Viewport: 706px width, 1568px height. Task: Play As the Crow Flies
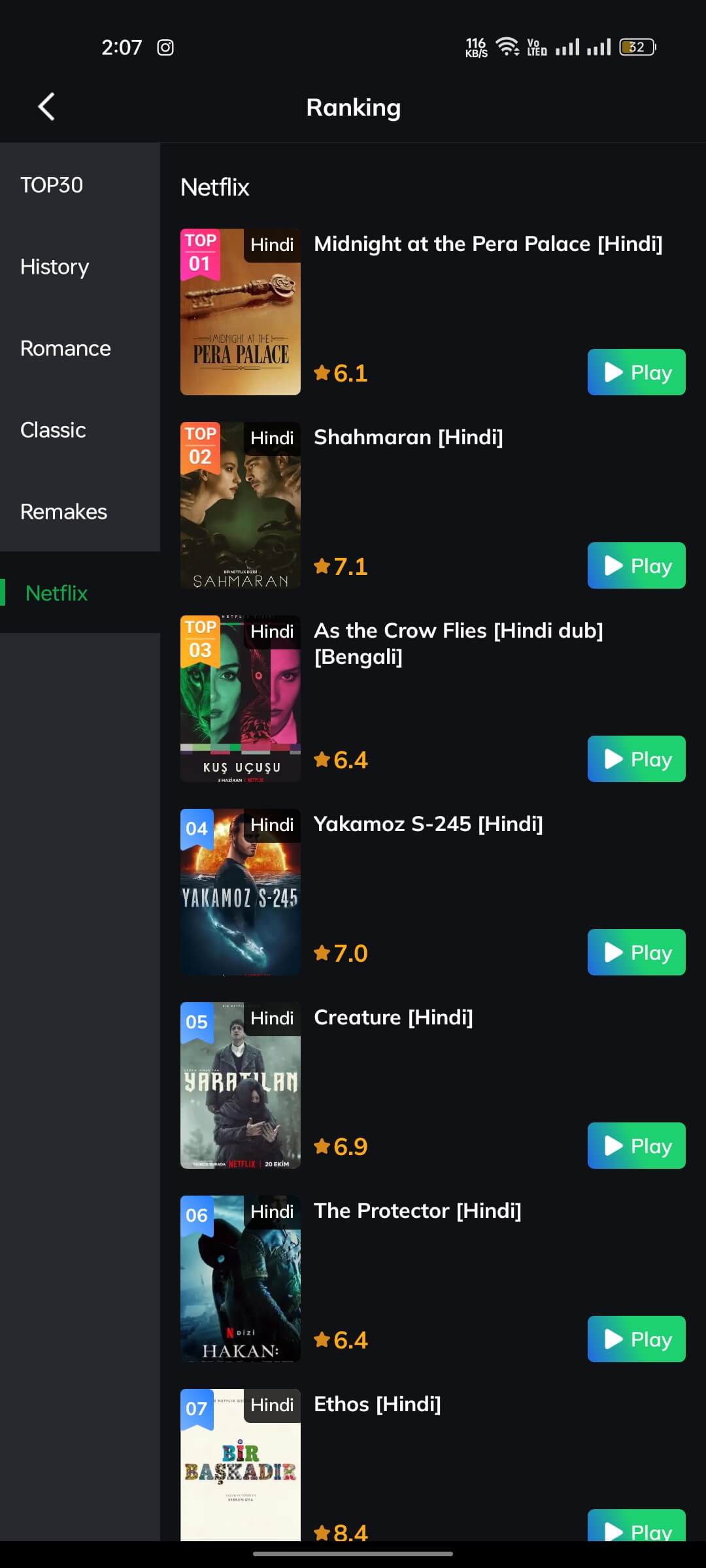(x=636, y=759)
